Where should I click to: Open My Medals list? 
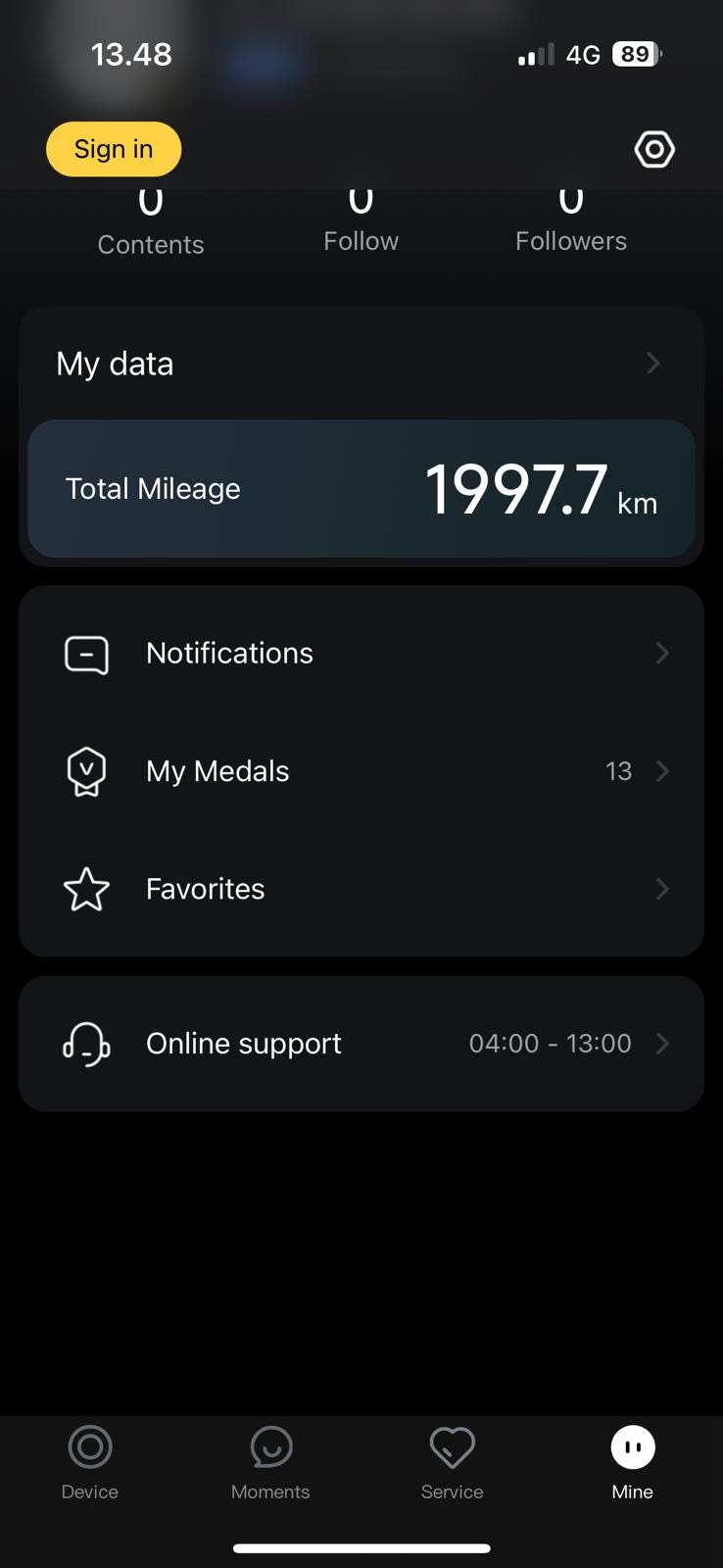click(361, 771)
